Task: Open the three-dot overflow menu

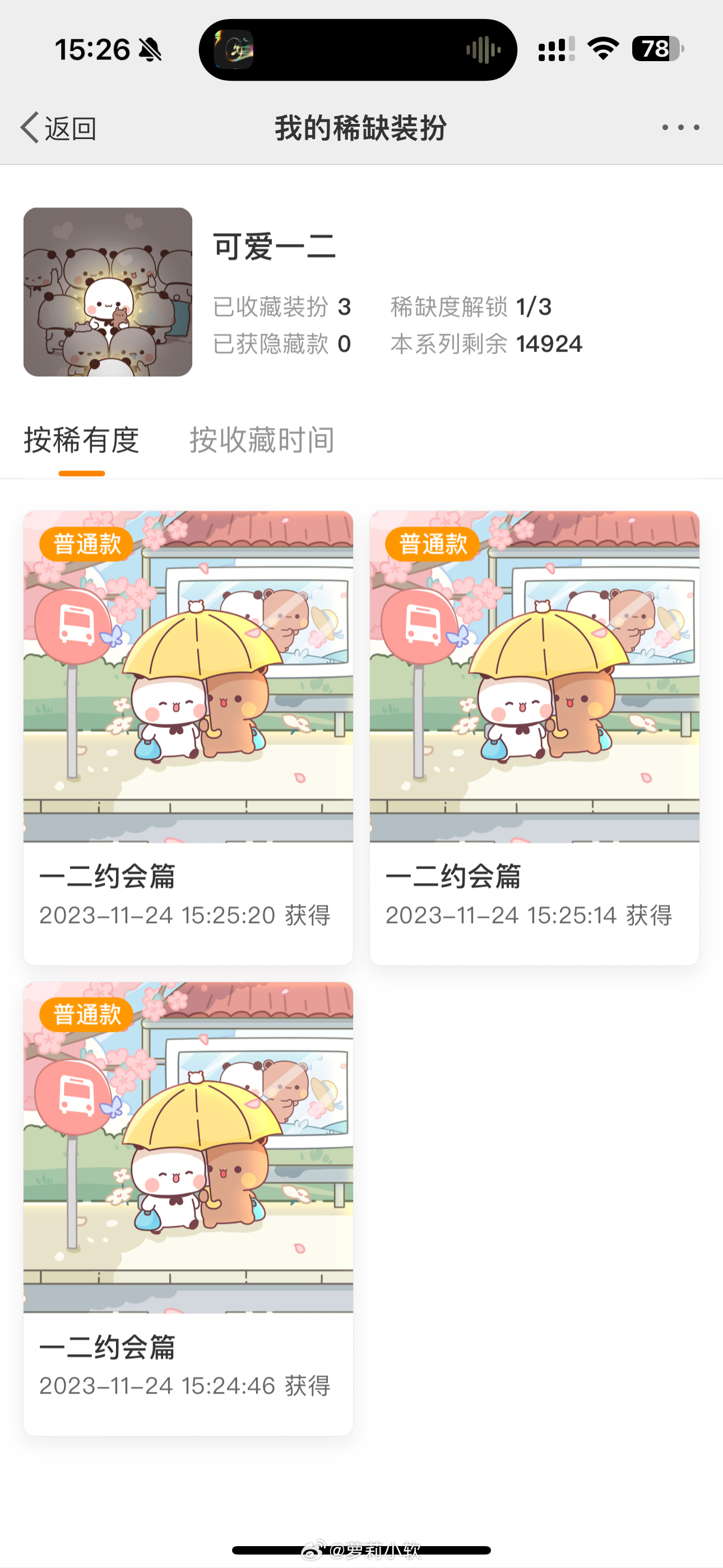Action: (680, 127)
